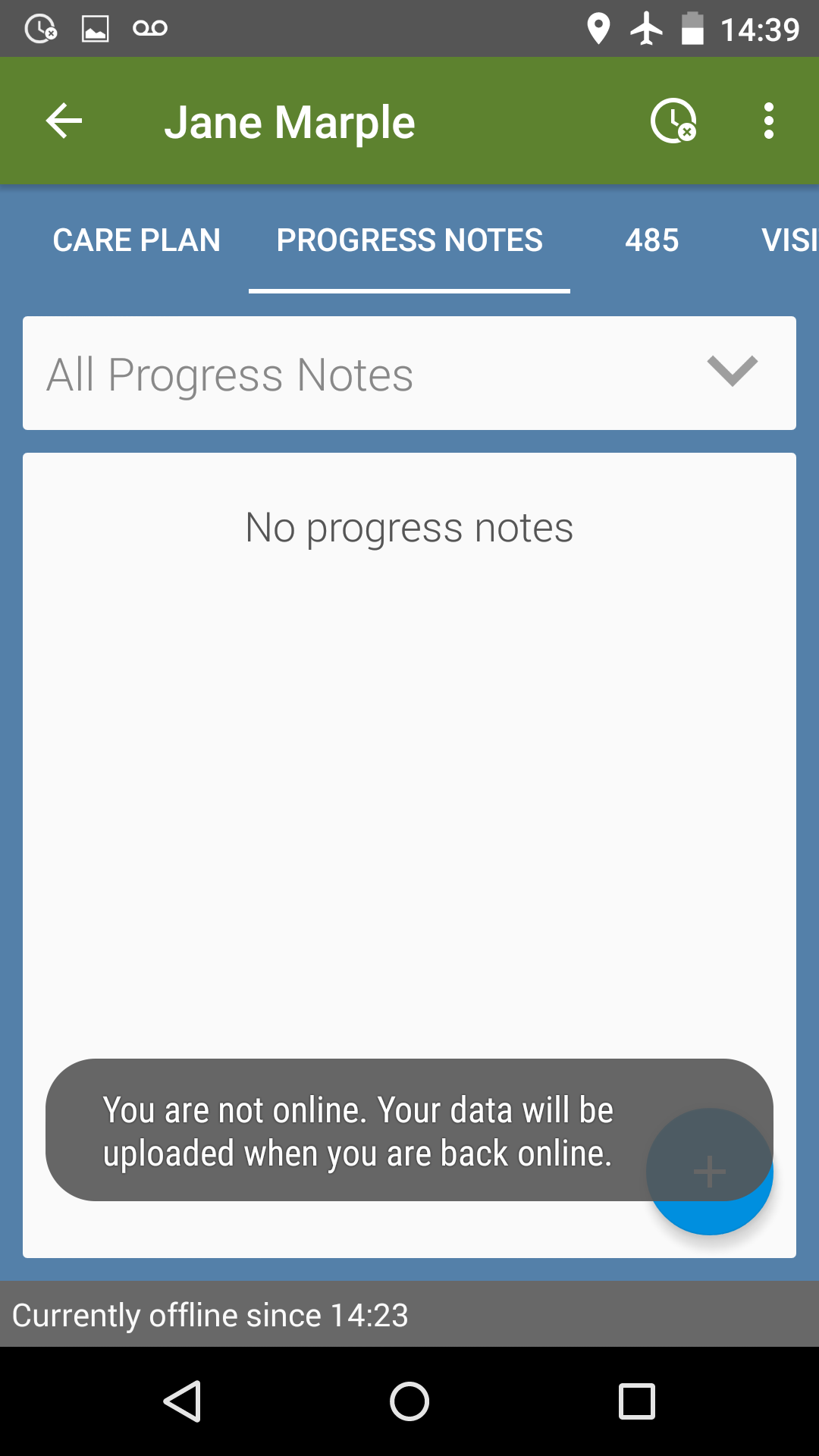Expand the All Progress Notes dropdown
The width and height of the screenshot is (819, 1456).
(409, 373)
